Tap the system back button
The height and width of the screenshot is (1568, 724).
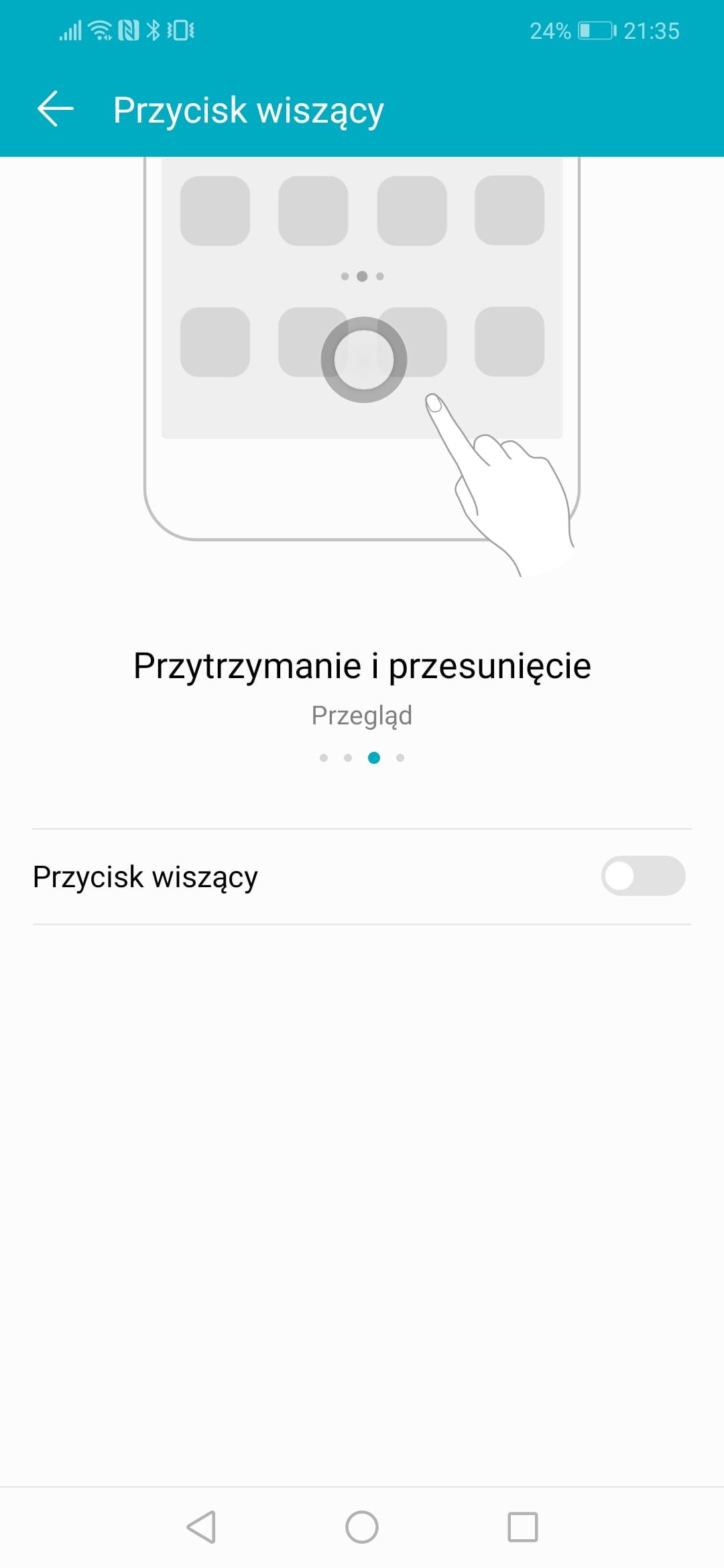pyautogui.click(x=201, y=1527)
